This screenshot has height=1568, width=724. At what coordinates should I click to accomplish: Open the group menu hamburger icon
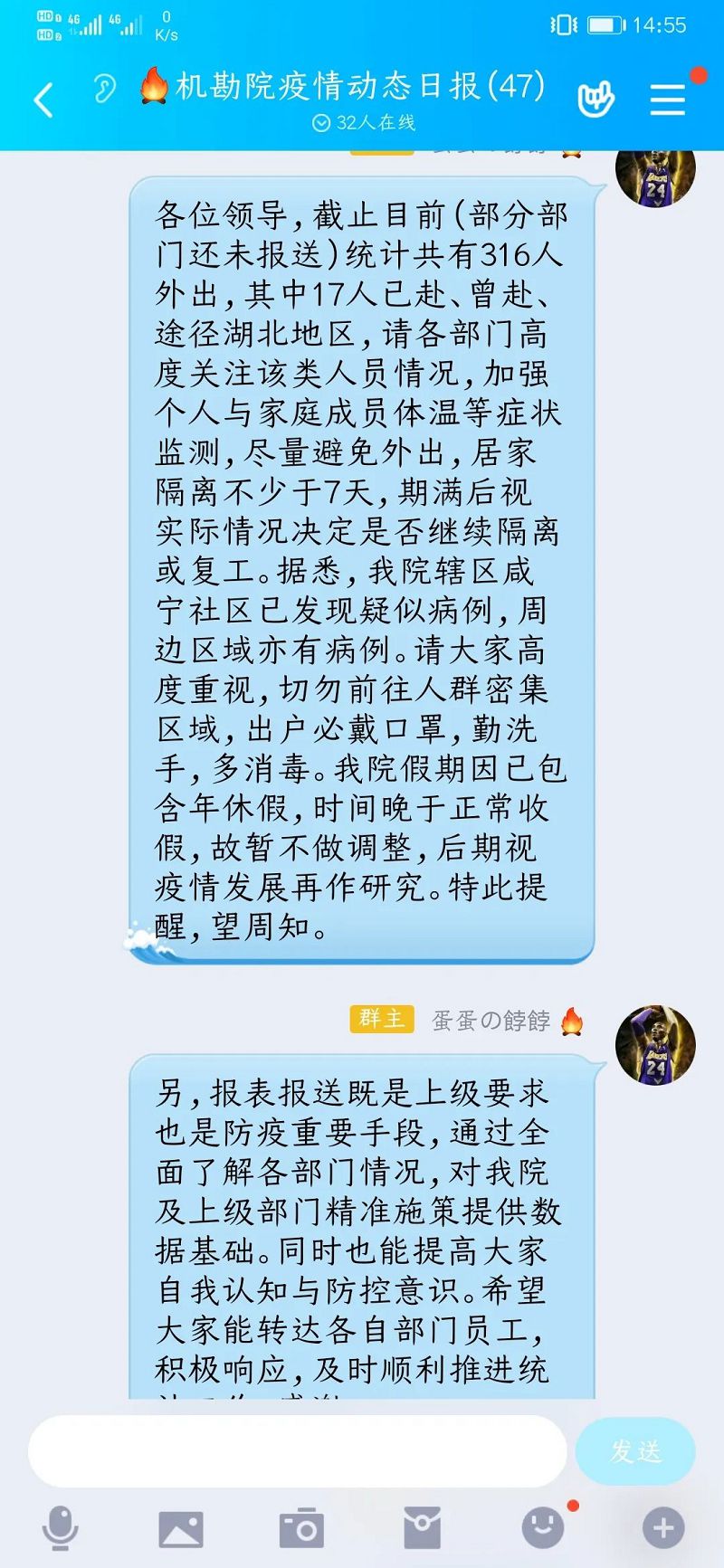[x=667, y=100]
